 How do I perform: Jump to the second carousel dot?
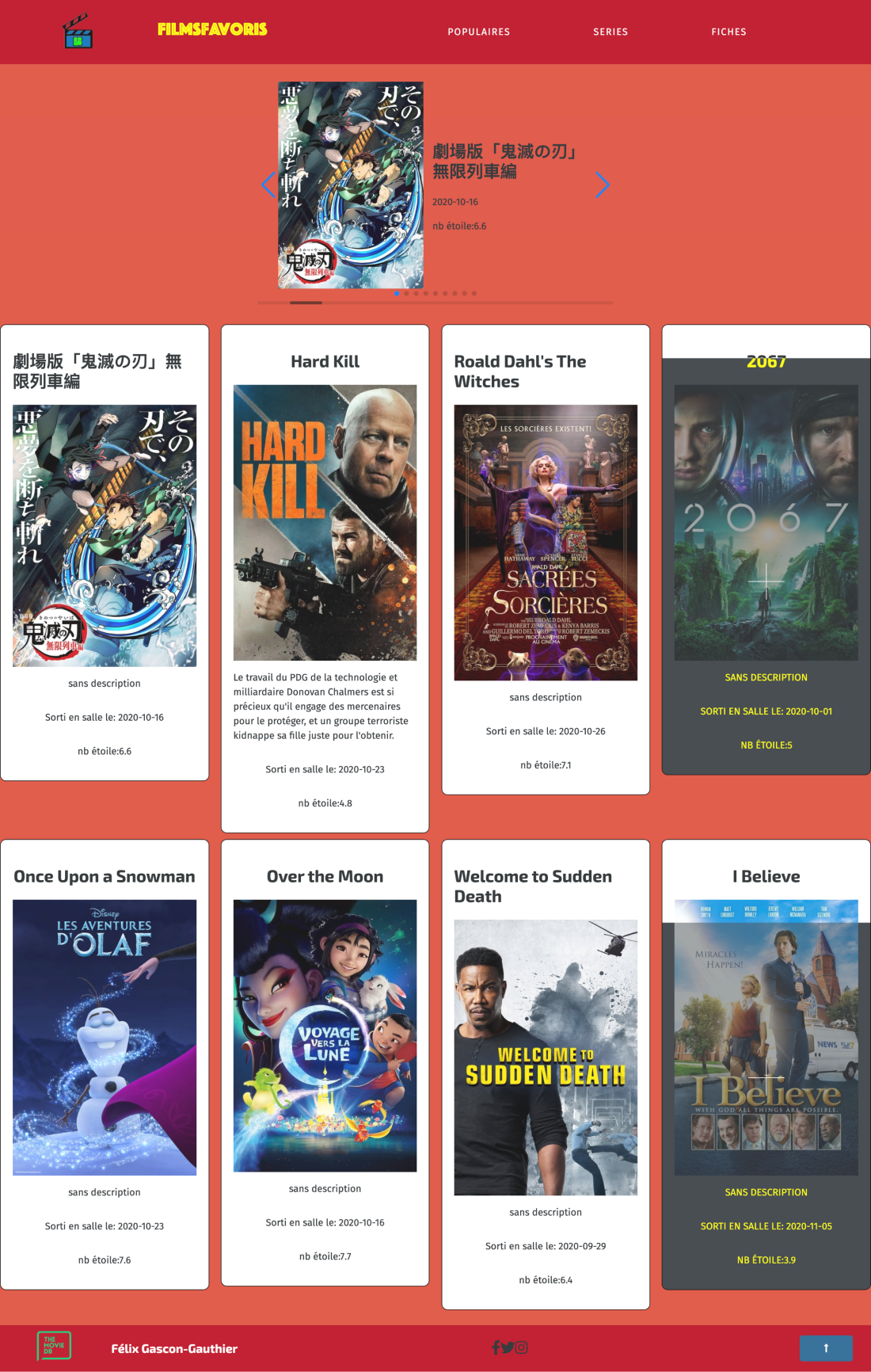click(406, 293)
